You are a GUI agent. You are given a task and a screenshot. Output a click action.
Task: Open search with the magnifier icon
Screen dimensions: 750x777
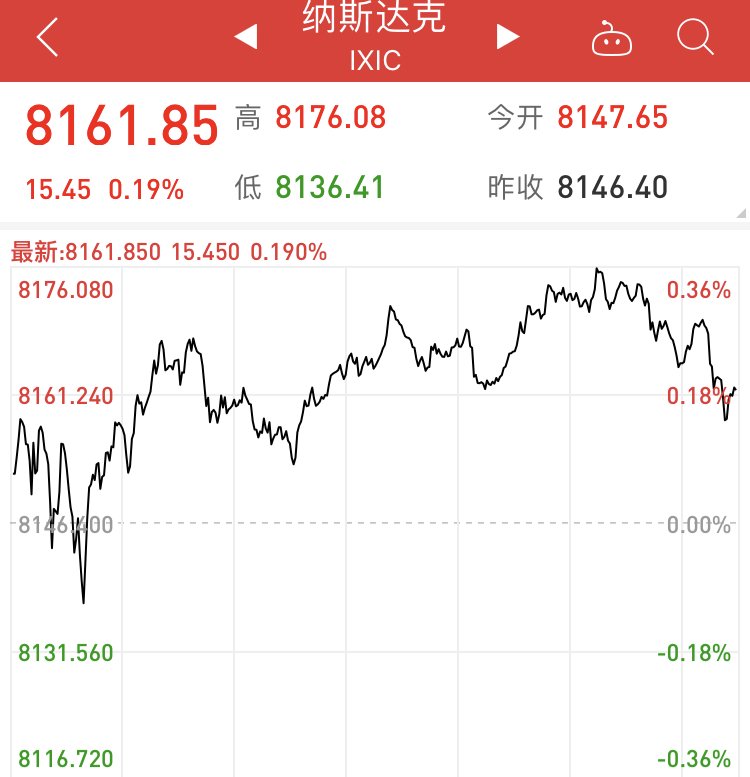694,38
